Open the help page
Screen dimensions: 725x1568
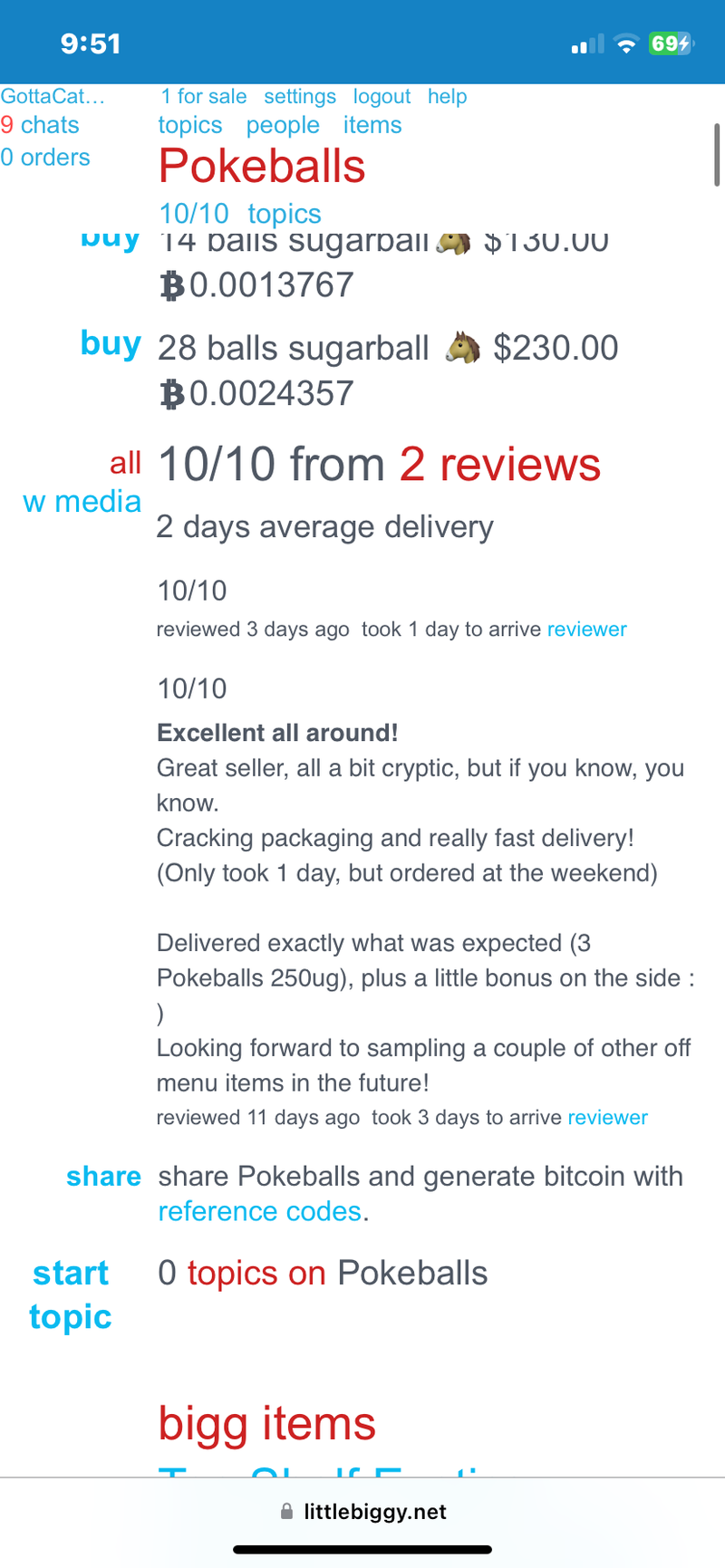(447, 97)
